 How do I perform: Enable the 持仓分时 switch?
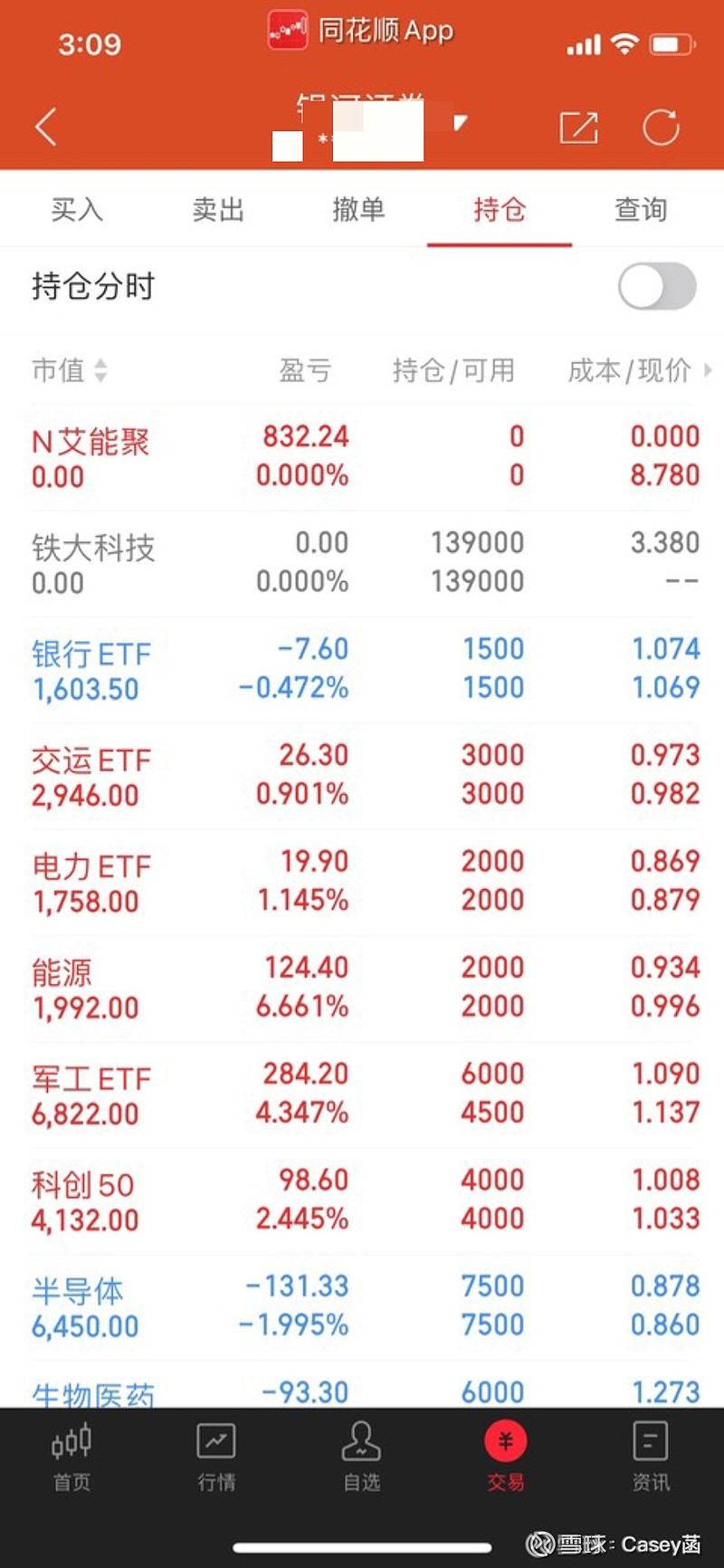656,285
